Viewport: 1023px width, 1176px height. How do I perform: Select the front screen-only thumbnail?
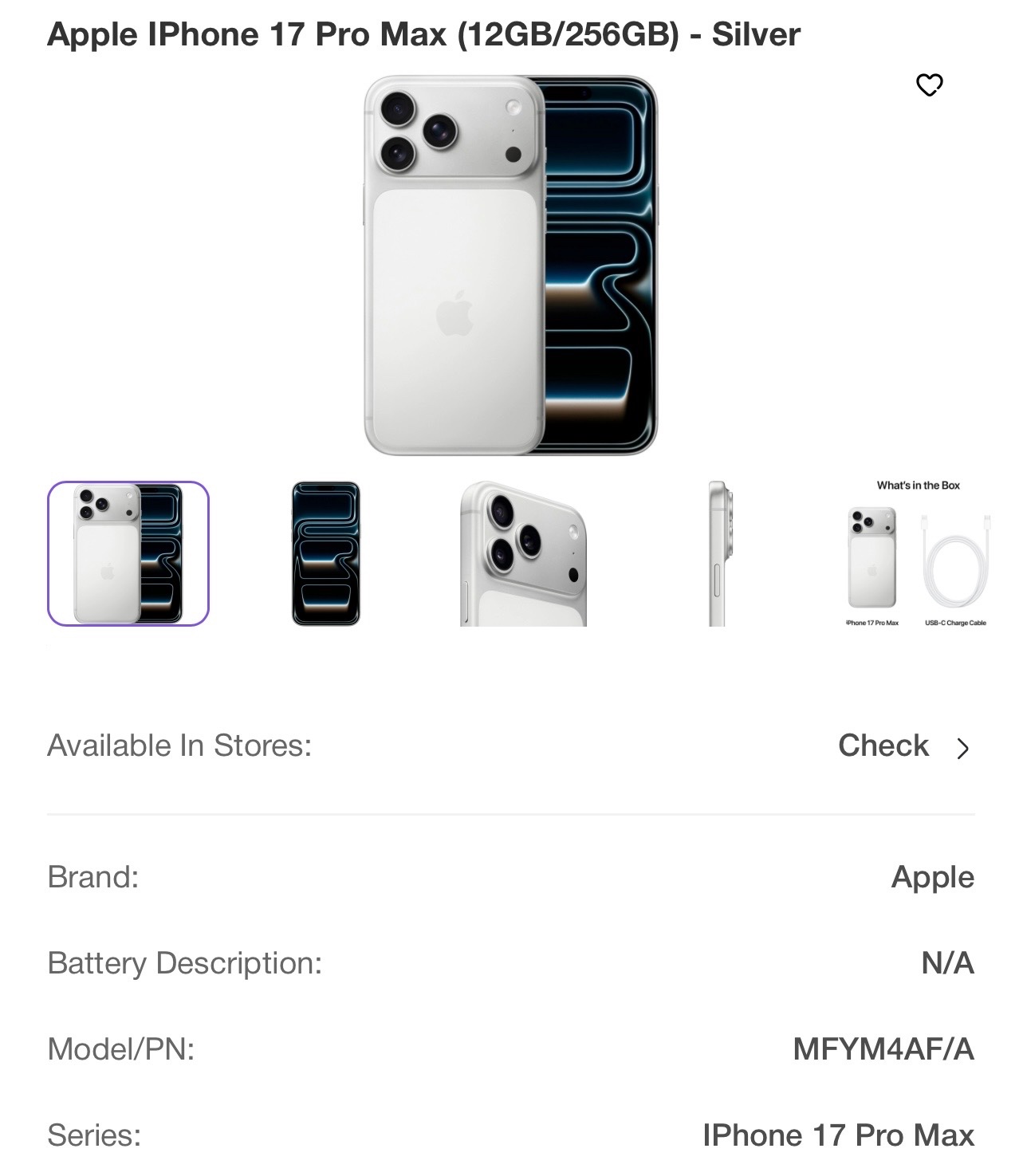[x=326, y=553]
